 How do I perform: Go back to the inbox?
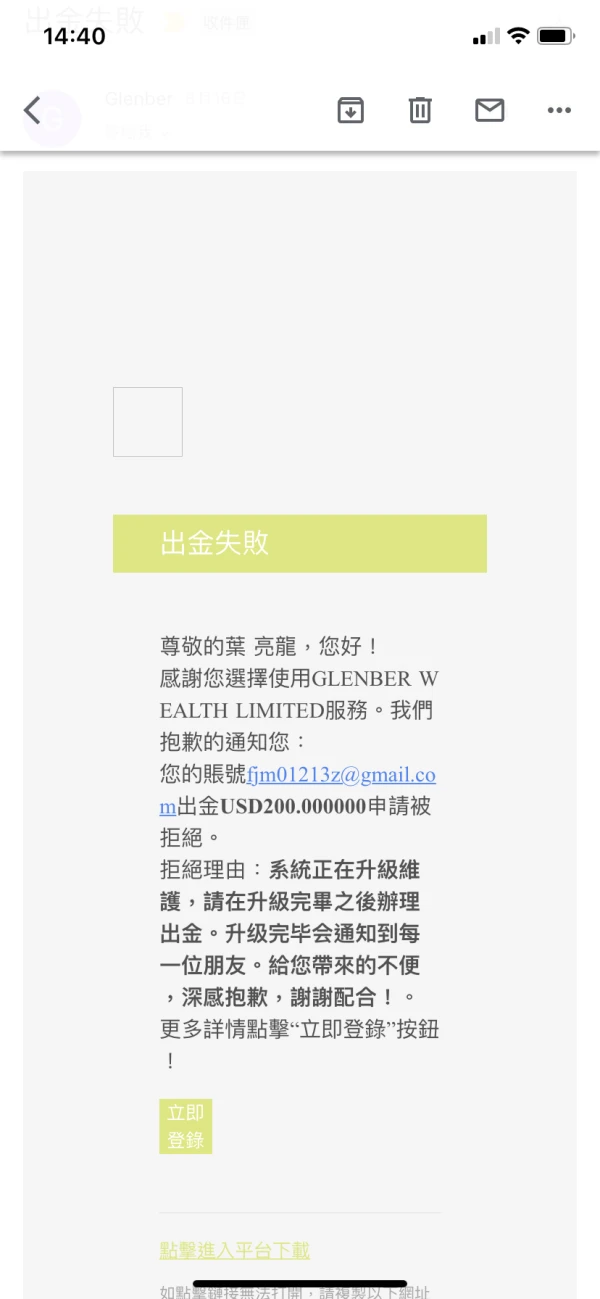[33, 110]
